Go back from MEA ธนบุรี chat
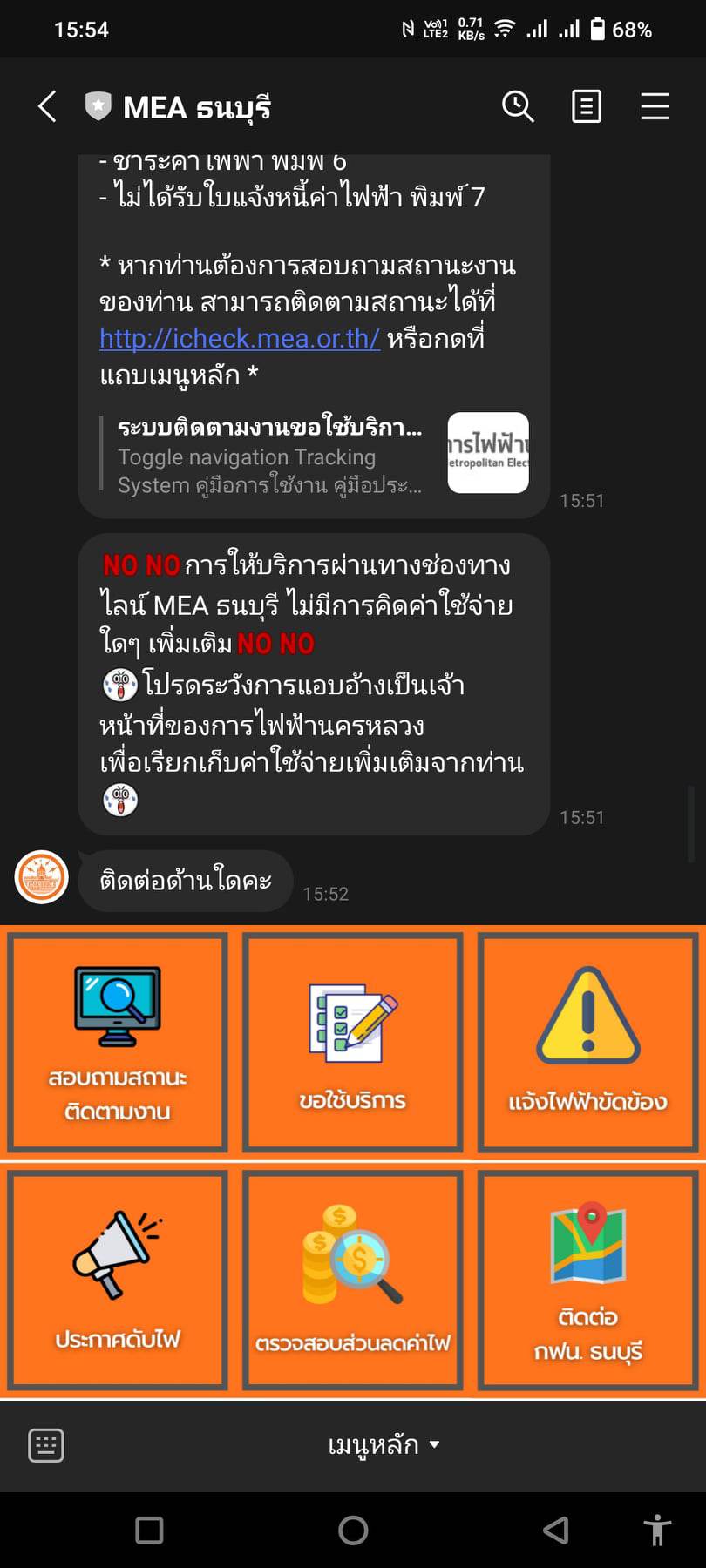The width and height of the screenshot is (706, 1568). 48,107
